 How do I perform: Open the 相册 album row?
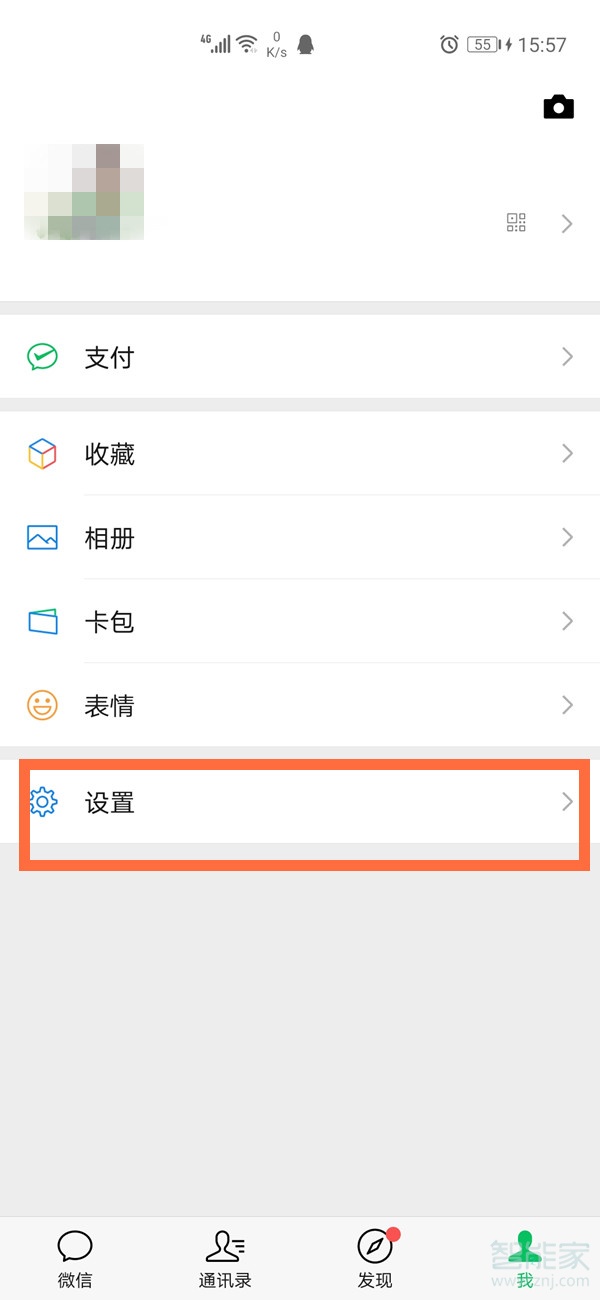(x=300, y=538)
